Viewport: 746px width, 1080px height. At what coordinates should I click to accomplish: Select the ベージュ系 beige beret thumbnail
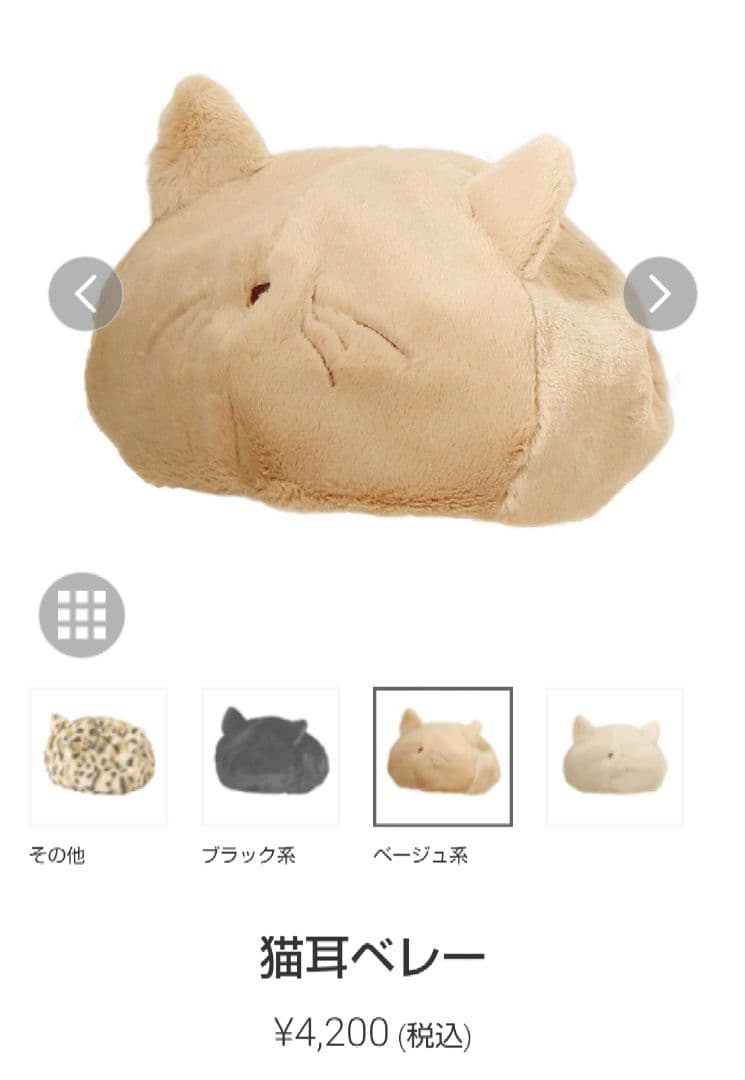[x=443, y=757]
